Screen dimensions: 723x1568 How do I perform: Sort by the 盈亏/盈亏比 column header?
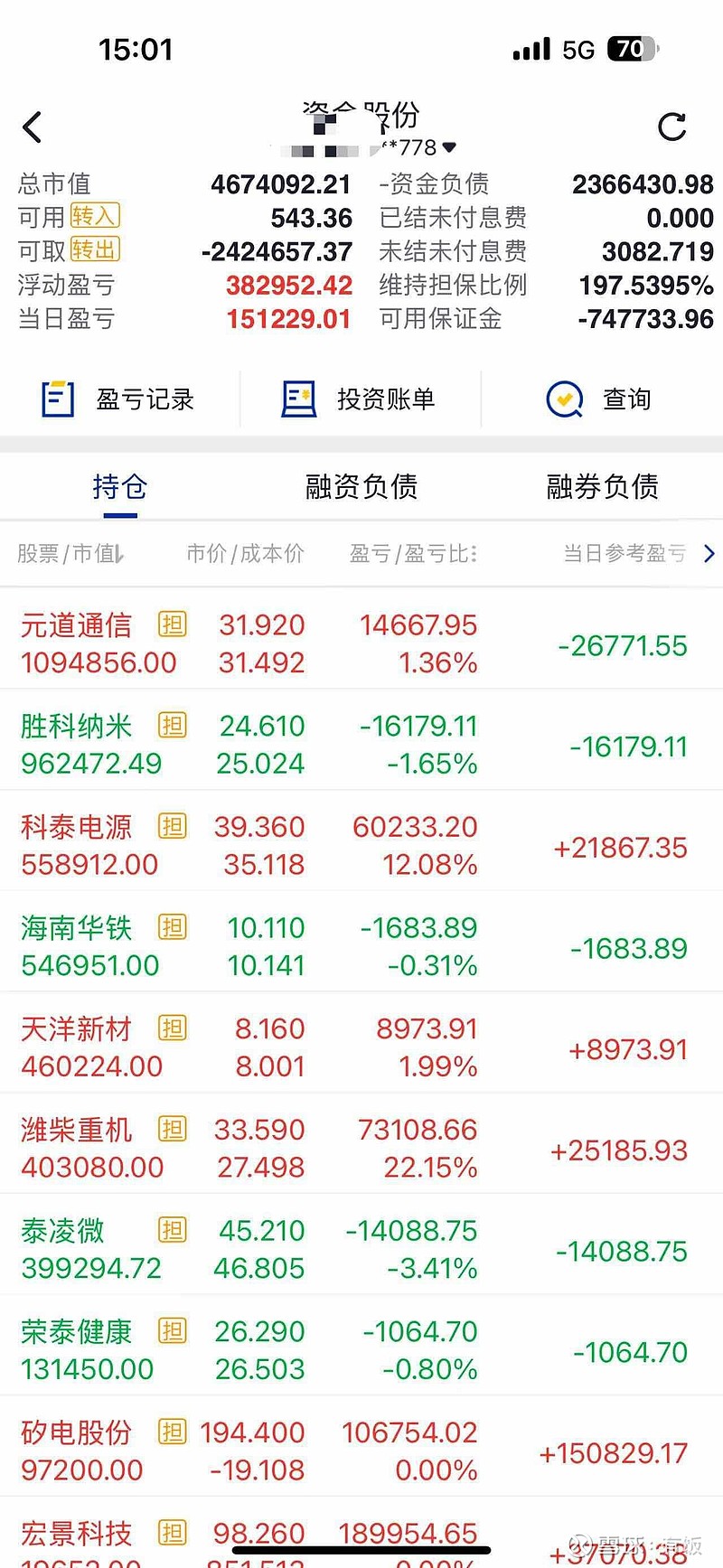pos(413,553)
